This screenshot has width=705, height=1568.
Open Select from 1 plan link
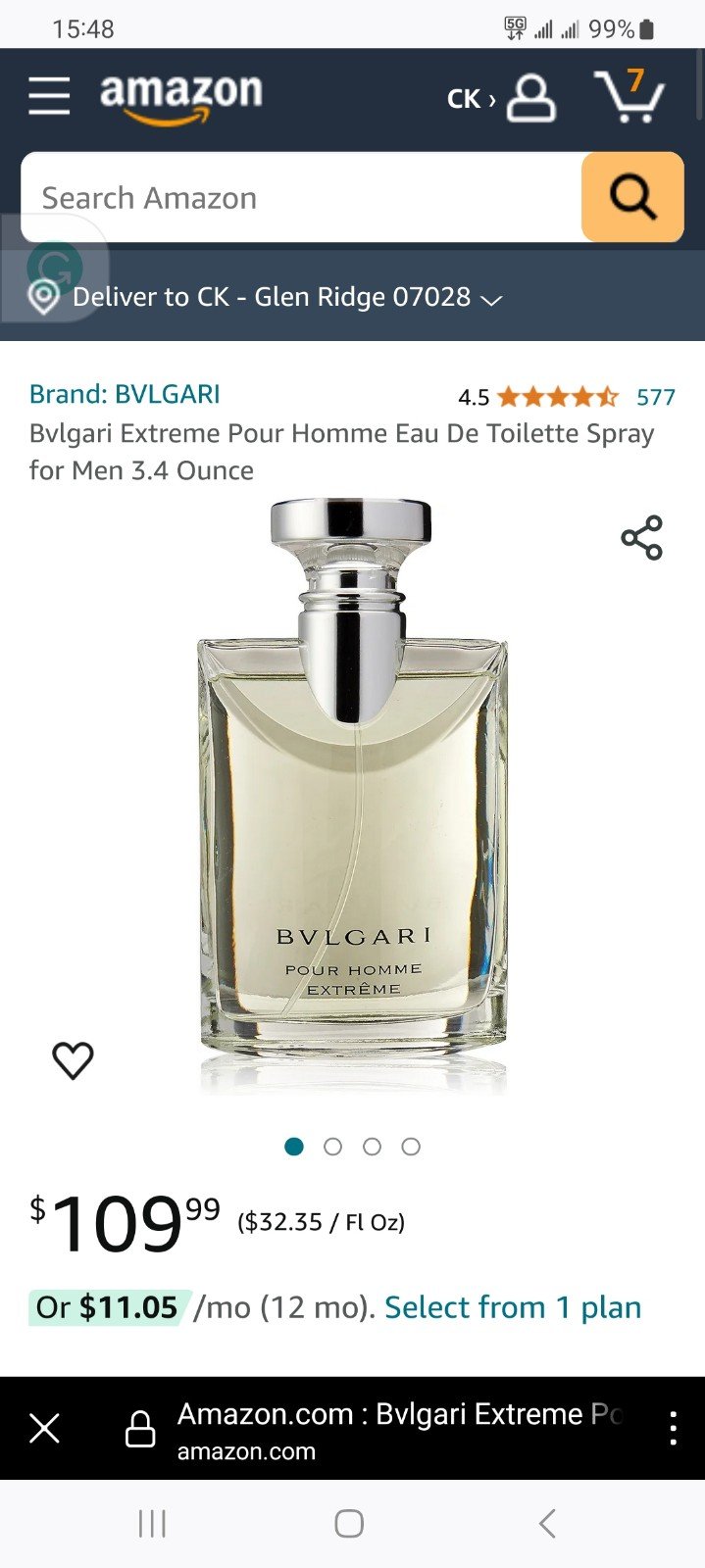[x=513, y=1307]
